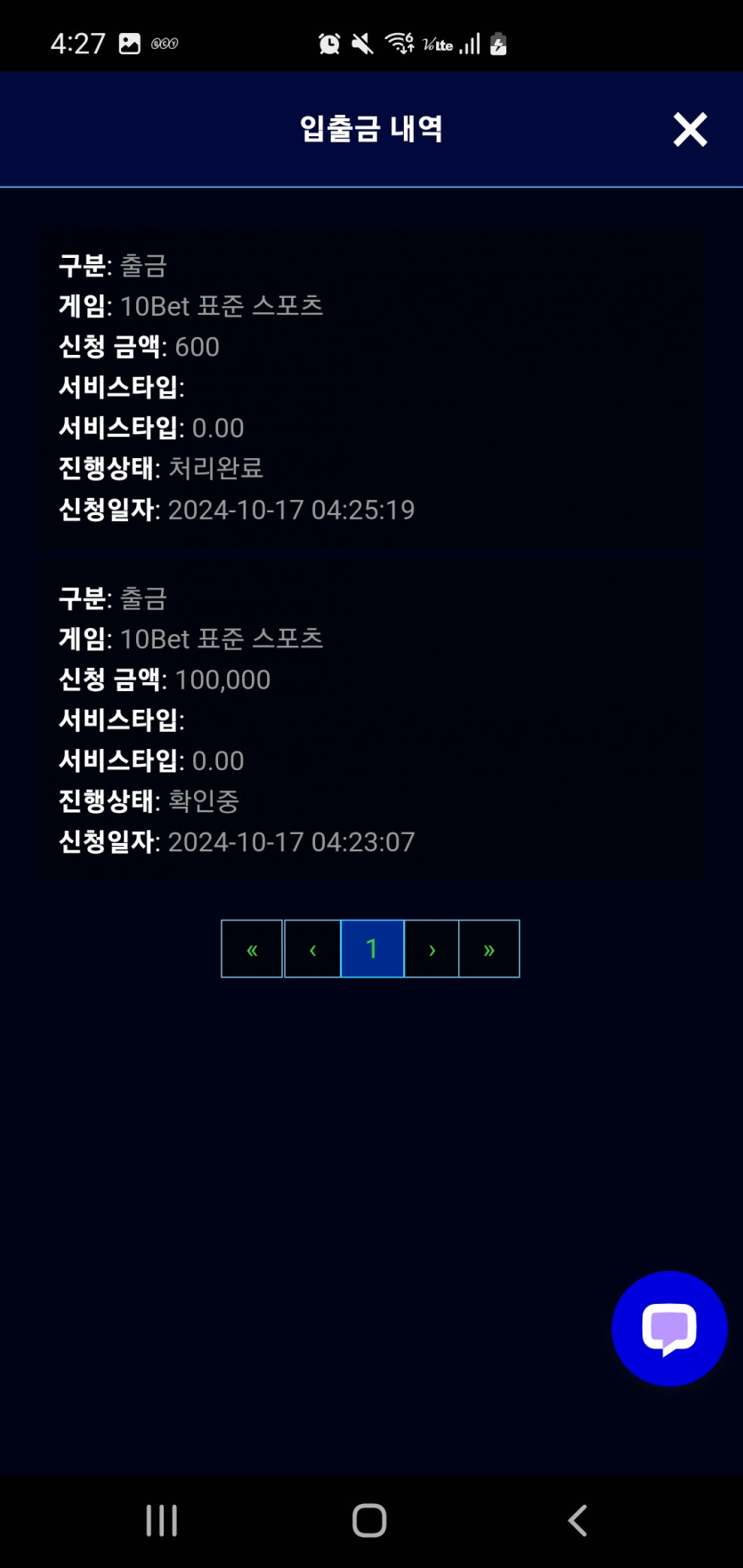Image resolution: width=743 pixels, height=1568 pixels.
Task: Tap the system back button
Action: (577, 1520)
